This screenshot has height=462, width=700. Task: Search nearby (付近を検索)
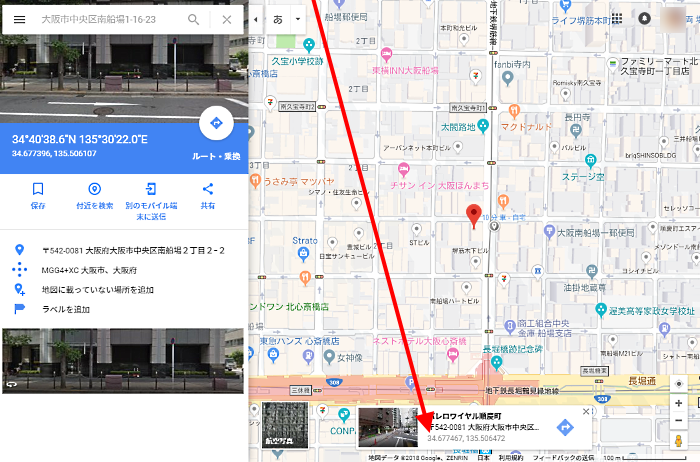click(95, 195)
